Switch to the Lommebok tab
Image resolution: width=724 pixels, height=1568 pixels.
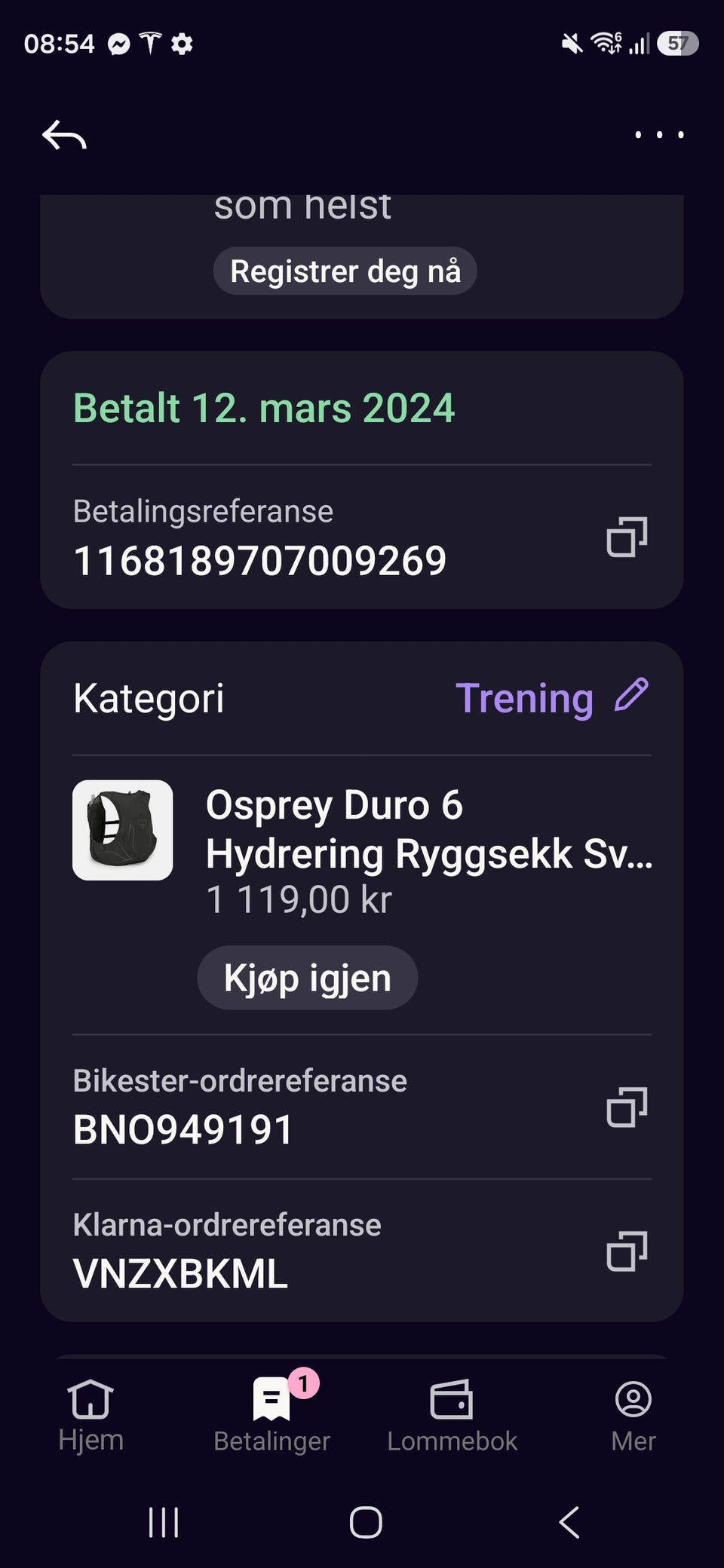(452, 1415)
